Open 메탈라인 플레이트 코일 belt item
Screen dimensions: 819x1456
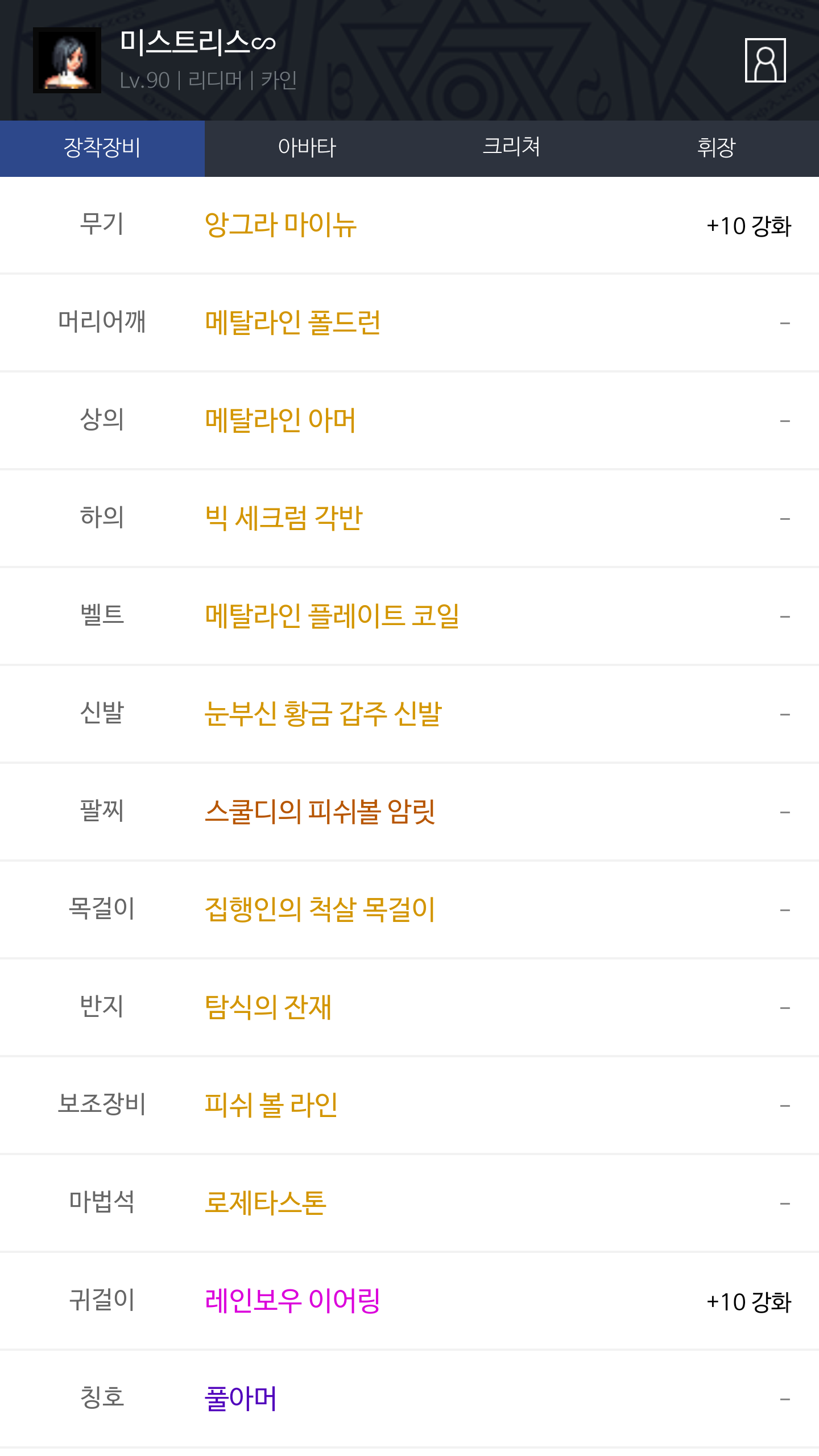coord(332,616)
